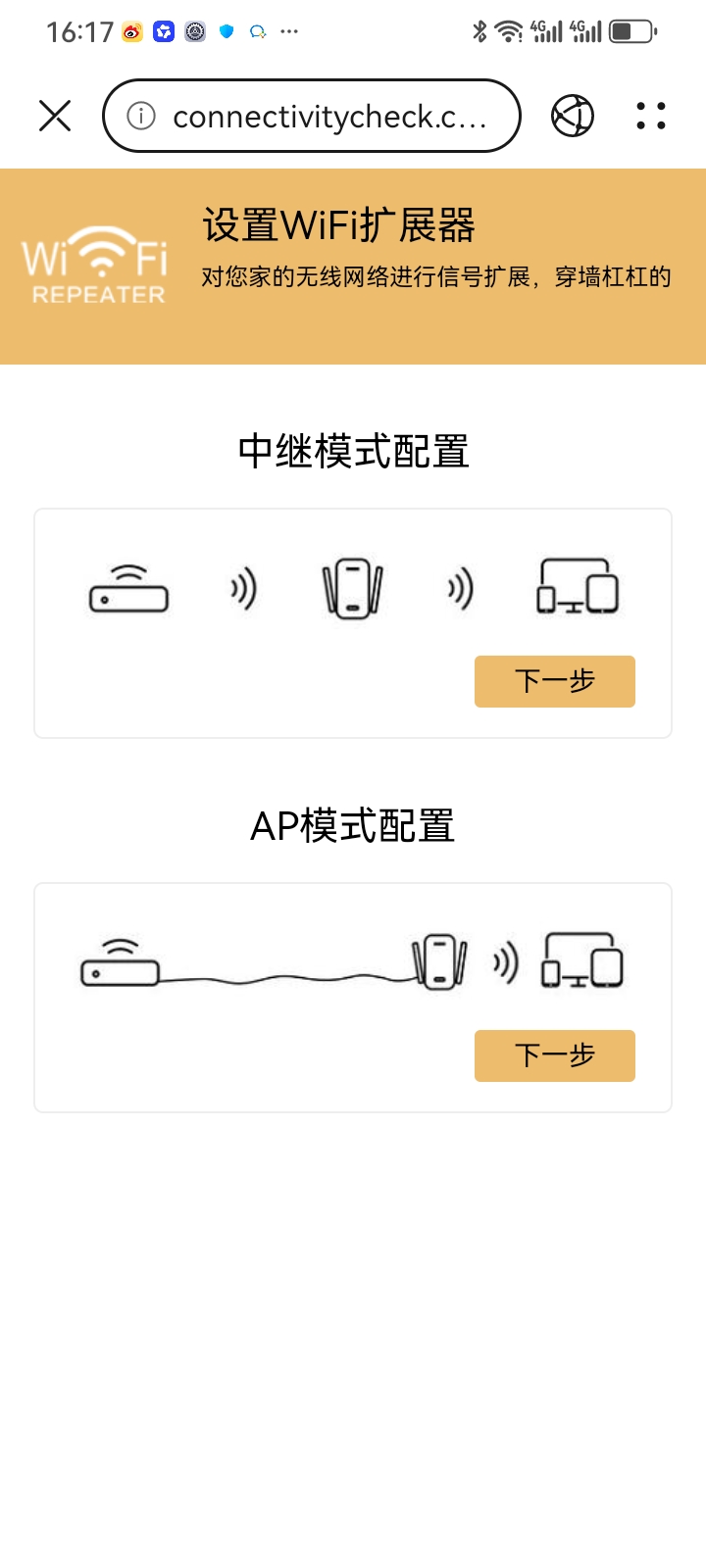Open the four-dot more menu
Screen dimensions: 706x1568
pyautogui.click(x=651, y=116)
